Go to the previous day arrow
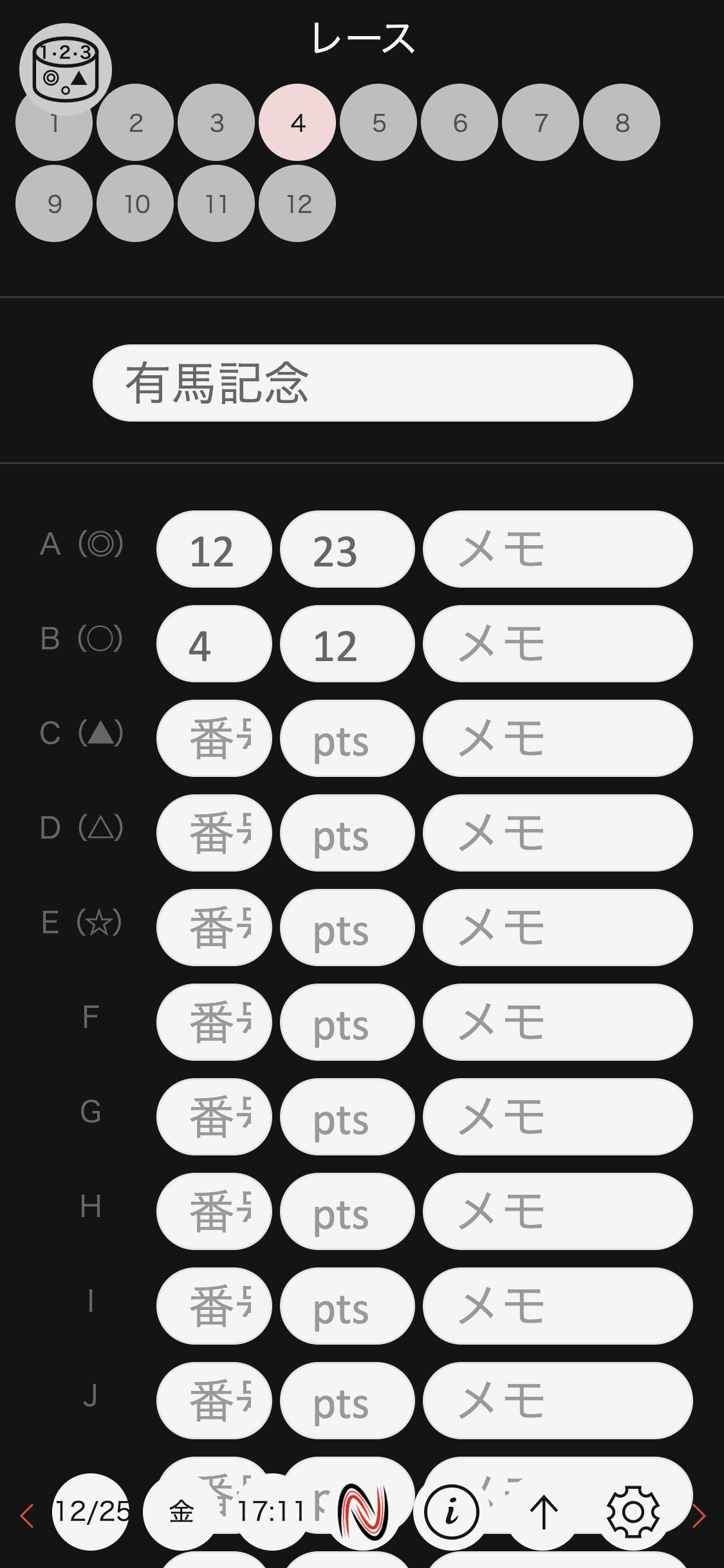This screenshot has width=724, height=1568. click(27, 1516)
